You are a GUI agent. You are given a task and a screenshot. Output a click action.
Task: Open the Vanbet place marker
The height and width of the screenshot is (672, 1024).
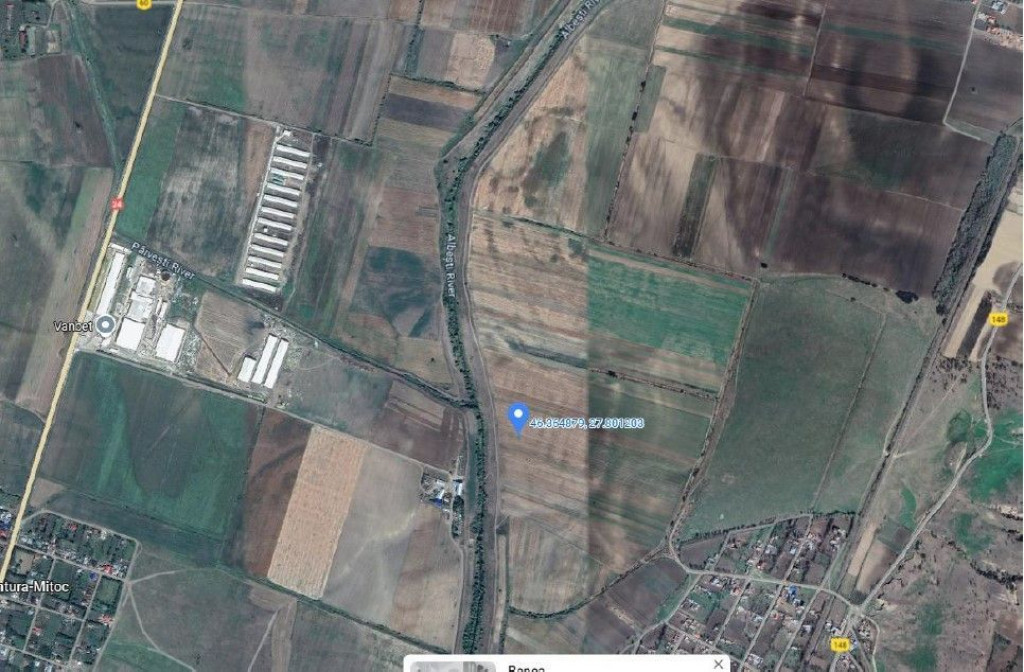[x=104, y=325]
